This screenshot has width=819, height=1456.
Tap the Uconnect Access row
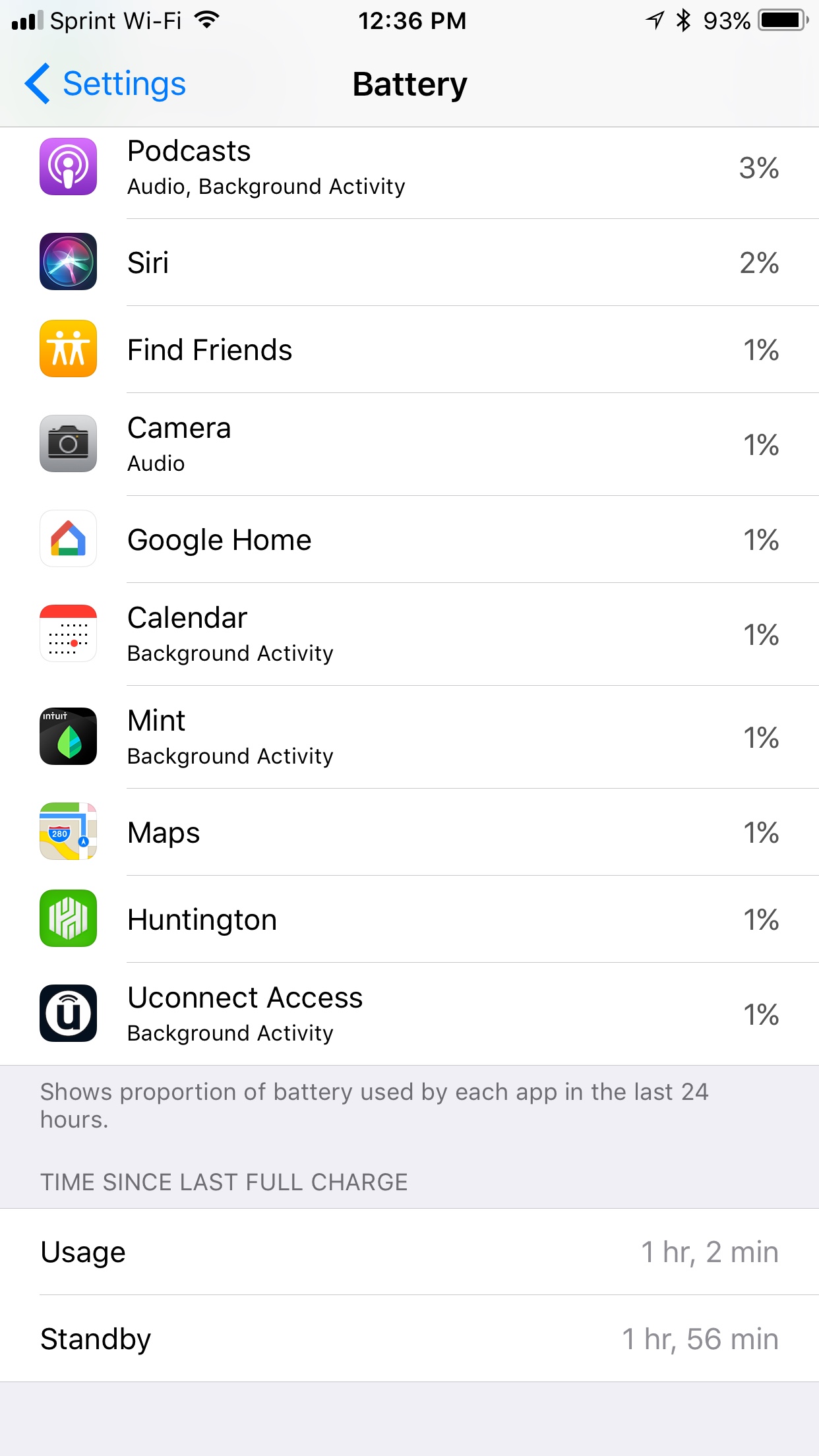click(x=409, y=1014)
